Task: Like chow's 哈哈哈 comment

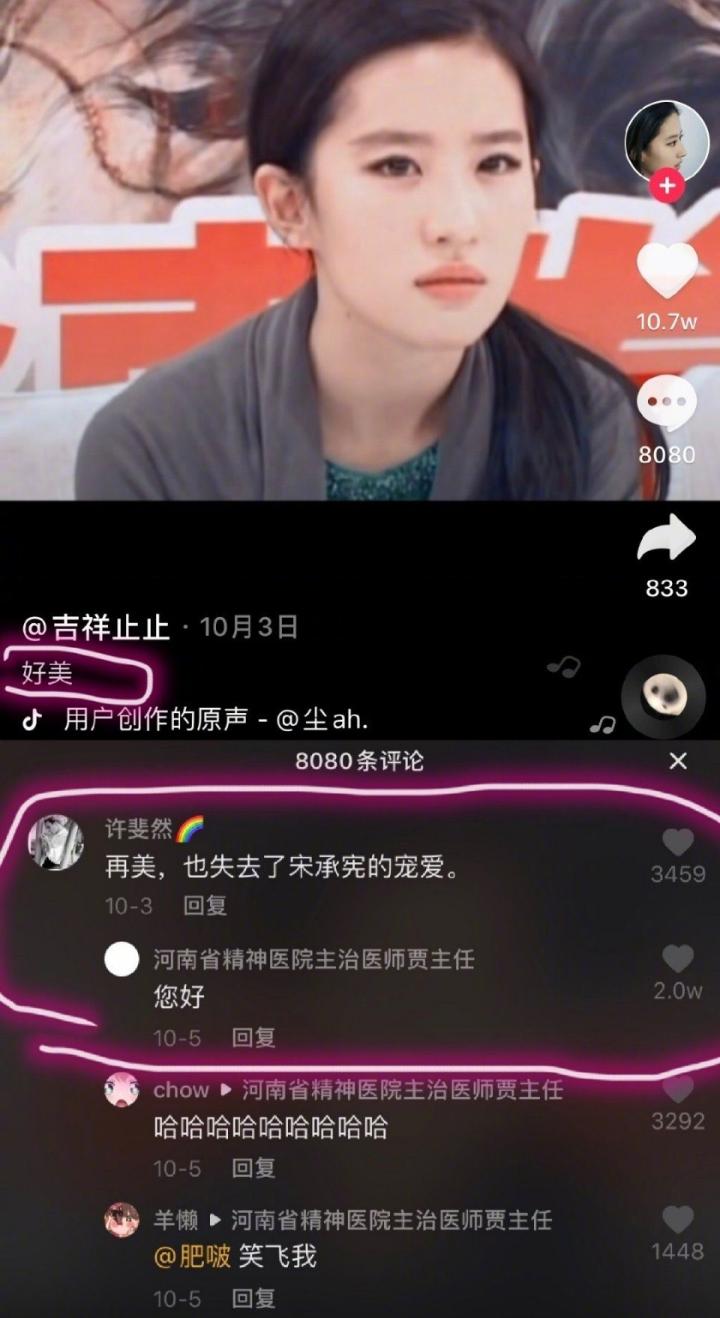Action: (x=678, y=1091)
